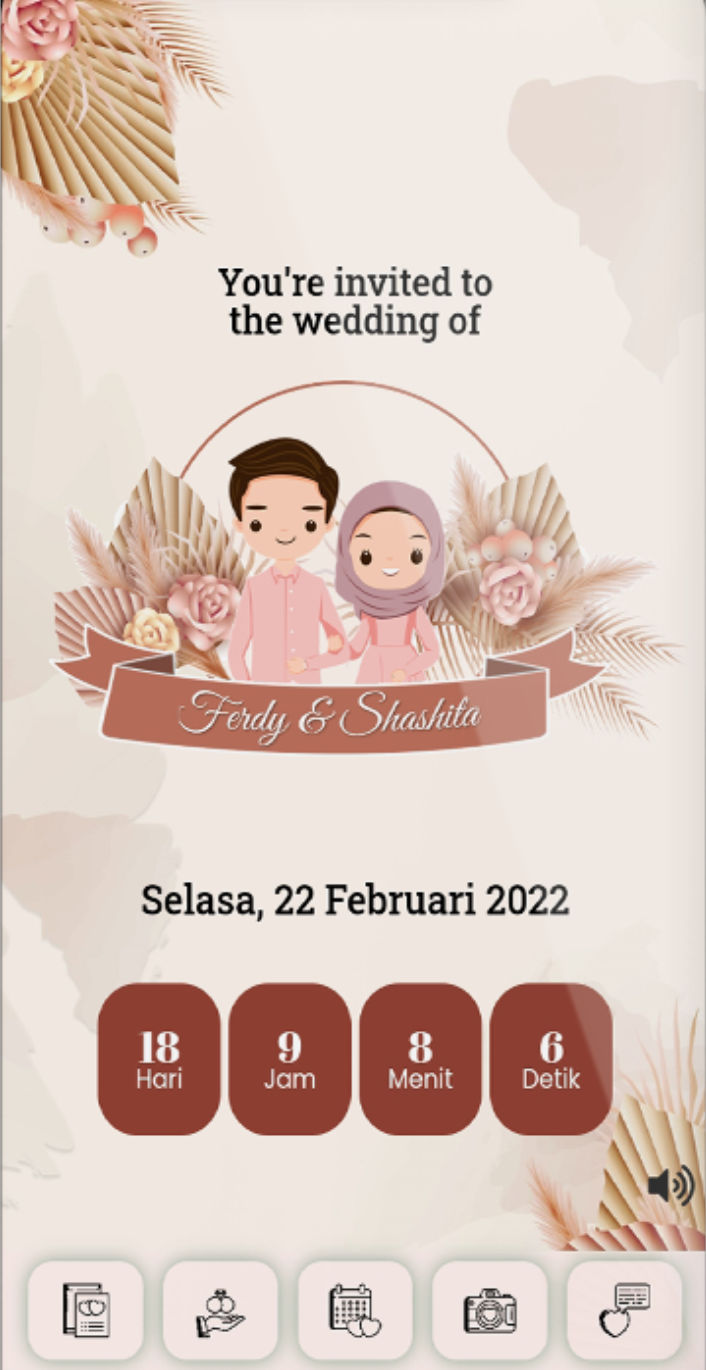Viewport: 706px width, 1370px height.
Task: Open the calendar event date section
Action: (x=355, y=1309)
